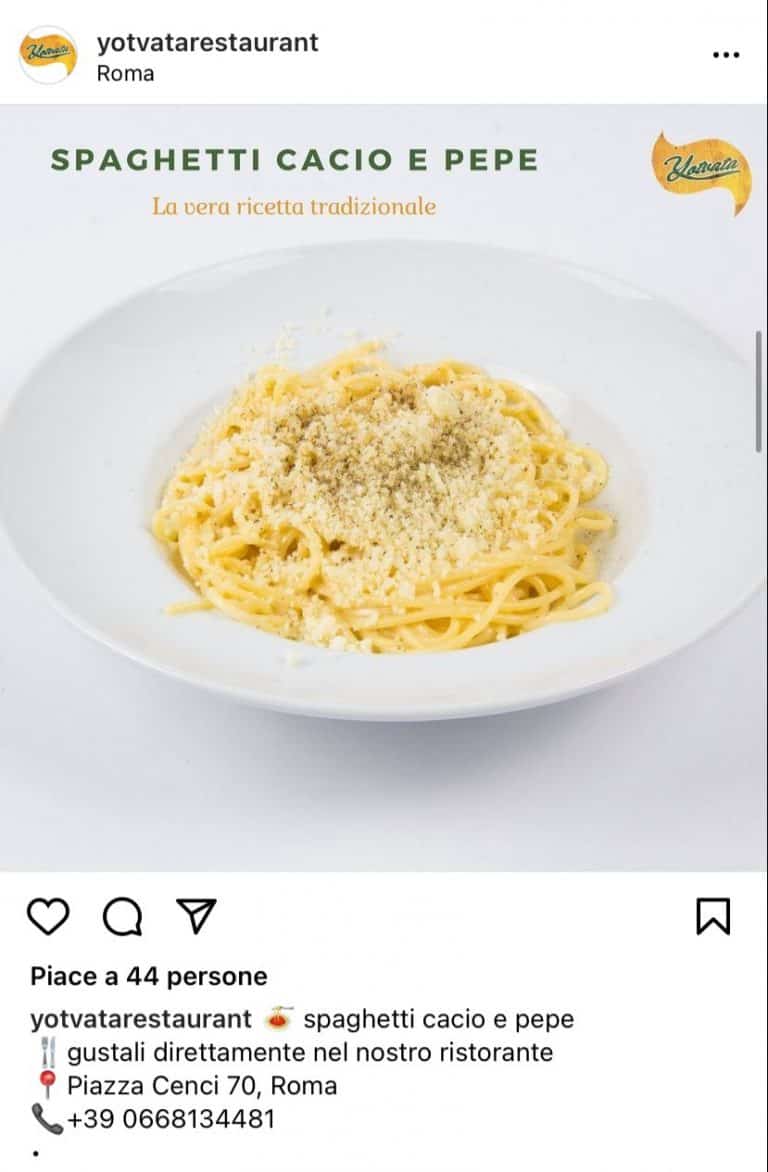Image resolution: width=768 pixels, height=1172 pixels.
Task: View who liked: Piace a 44 persone
Action: pos(149,976)
